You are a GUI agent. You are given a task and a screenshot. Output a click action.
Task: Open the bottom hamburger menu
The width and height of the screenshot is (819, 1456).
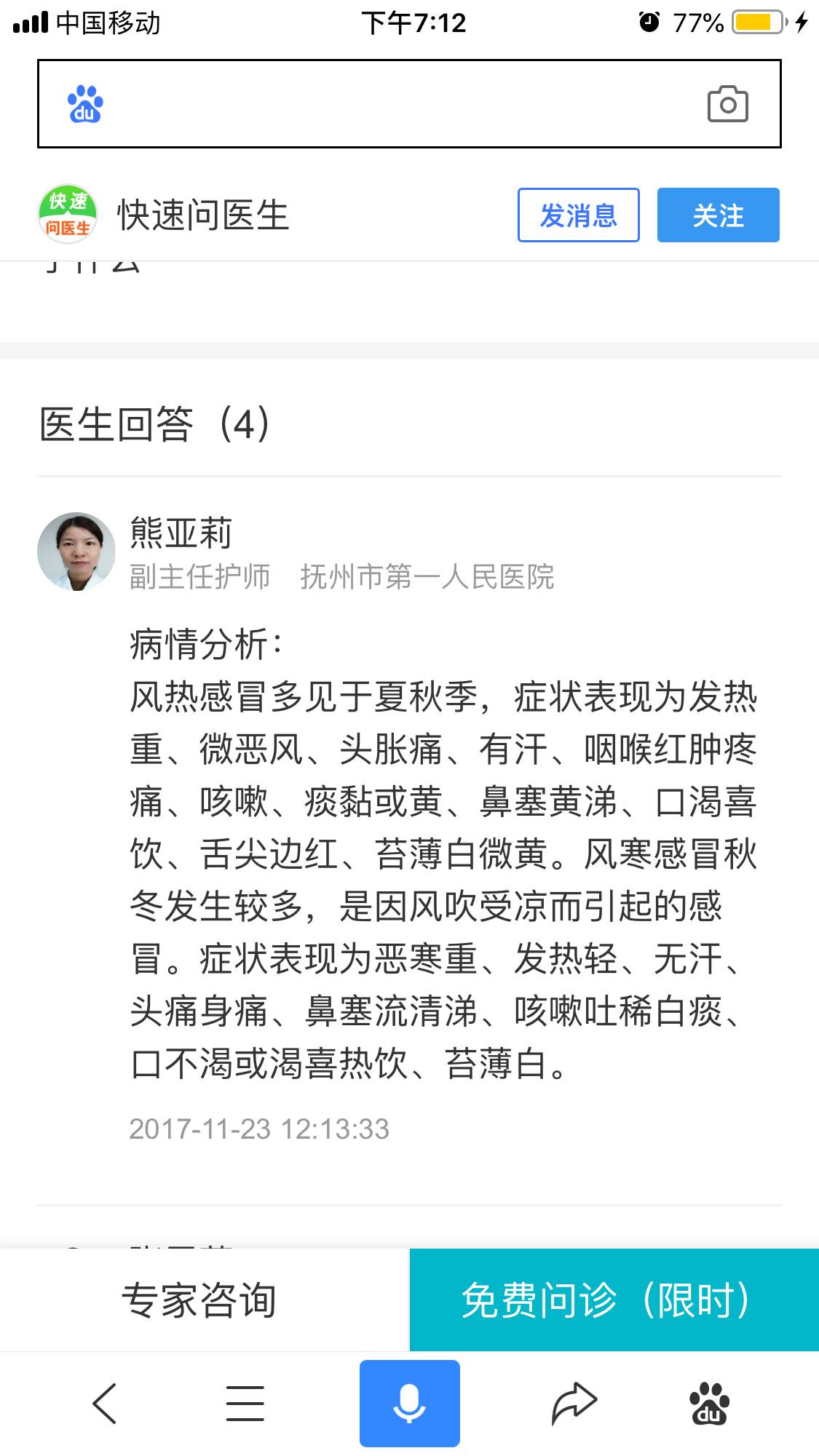(245, 1403)
